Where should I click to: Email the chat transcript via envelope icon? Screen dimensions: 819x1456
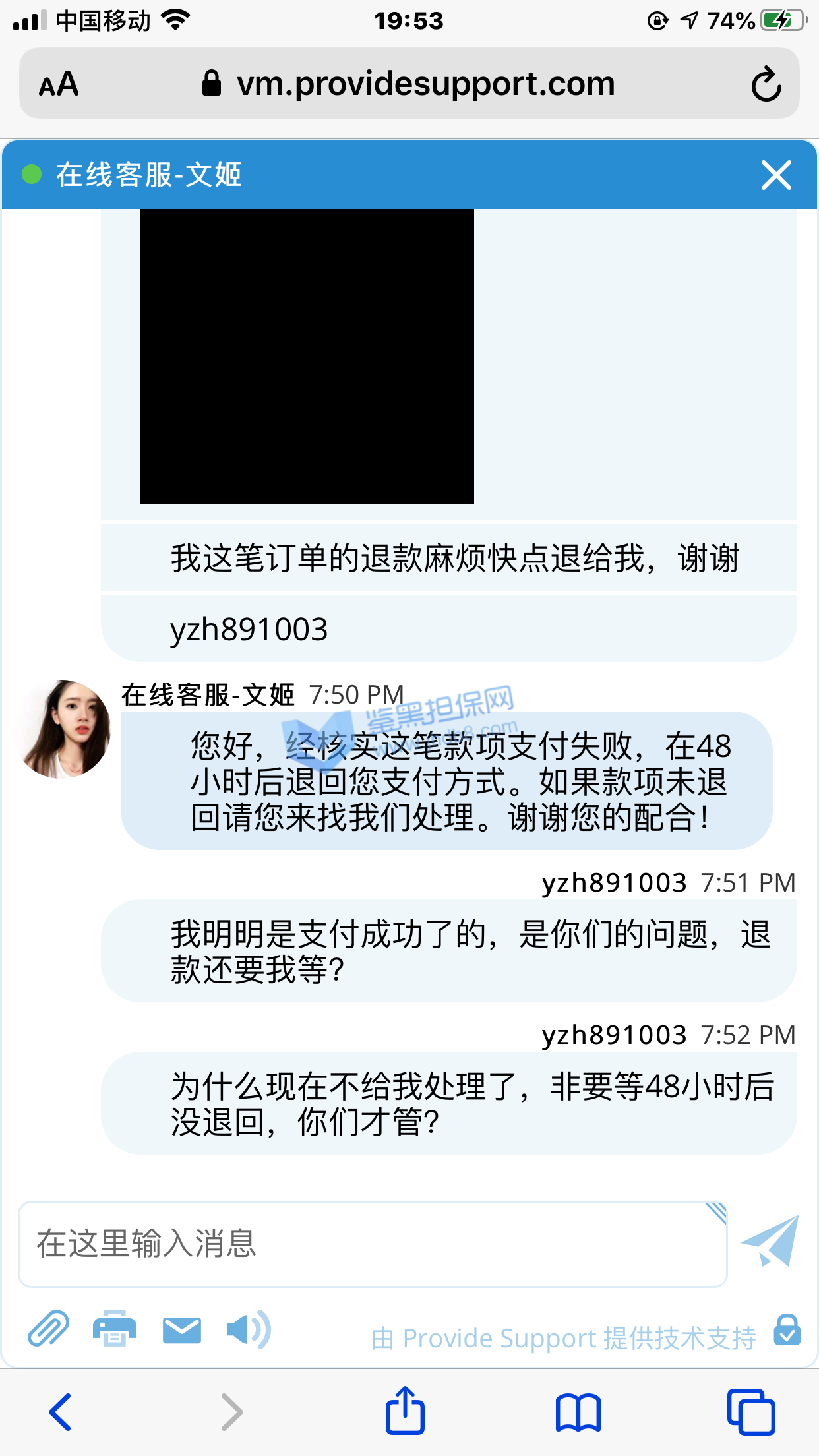[182, 1329]
